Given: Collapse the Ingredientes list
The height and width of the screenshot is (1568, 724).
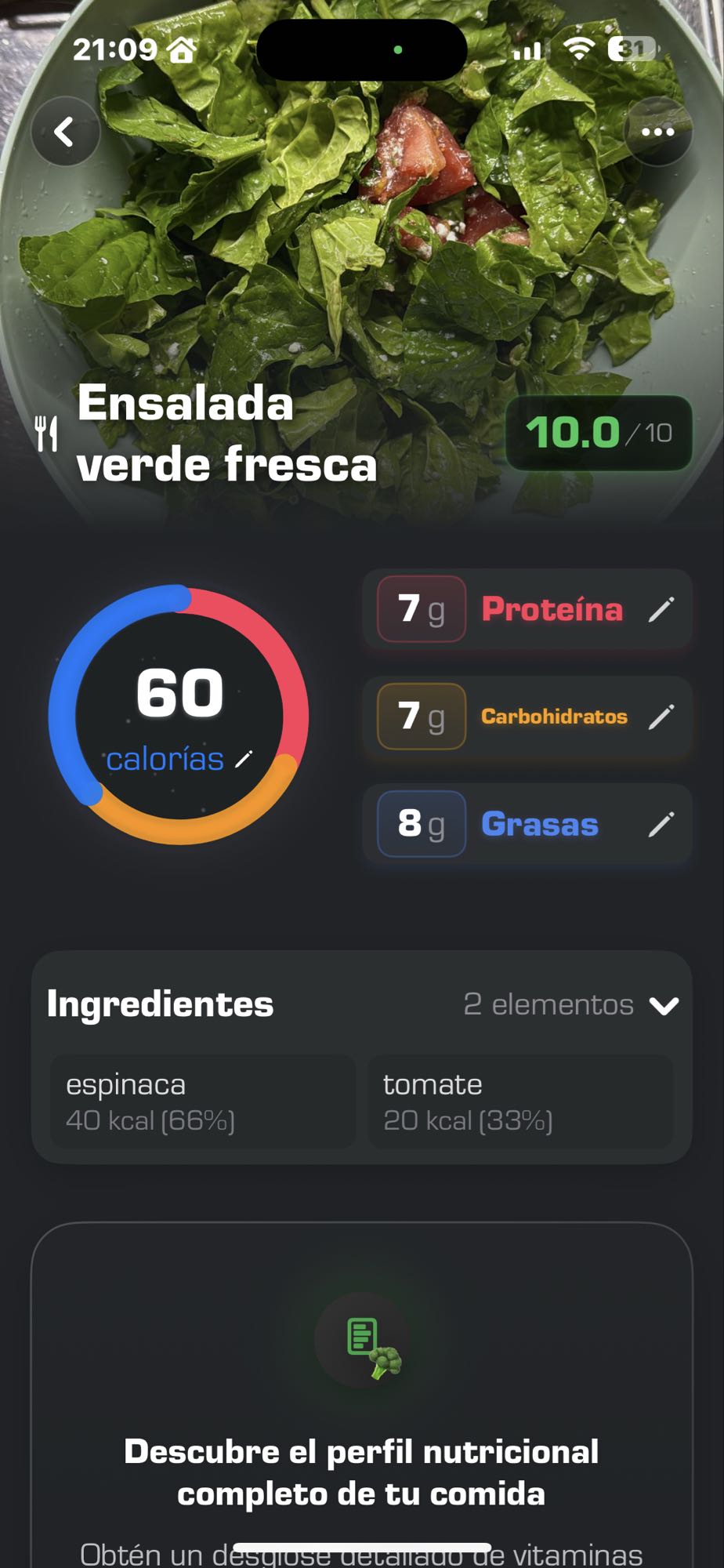Looking at the screenshot, I should tap(665, 1005).
